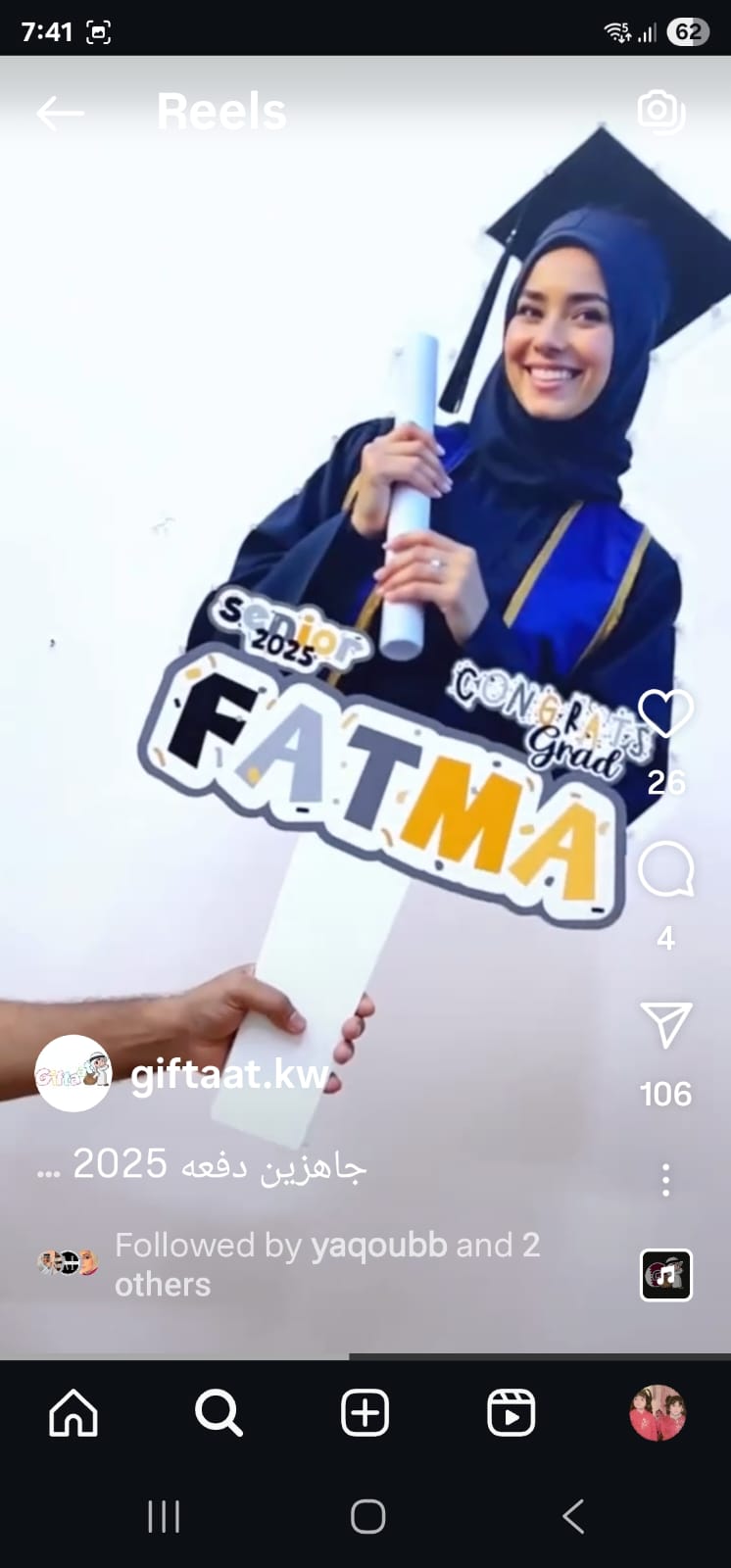Switch to the Home tab
The image size is (731, 1568).
click(x=73, y=1413)
